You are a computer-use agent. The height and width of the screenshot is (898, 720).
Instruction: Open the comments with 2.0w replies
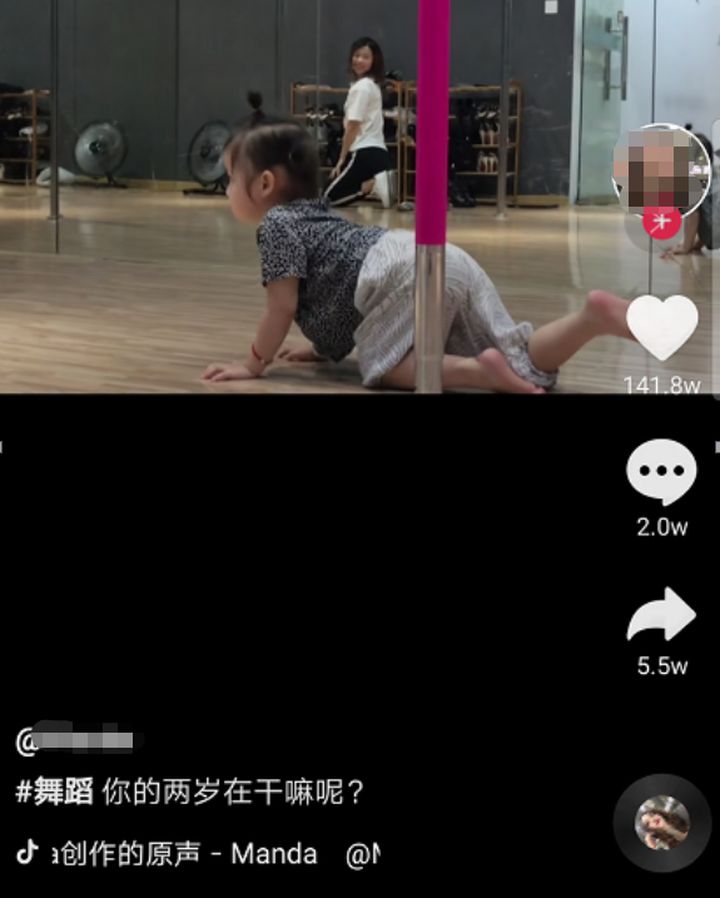pyautogui.click(x=661, y=472)
